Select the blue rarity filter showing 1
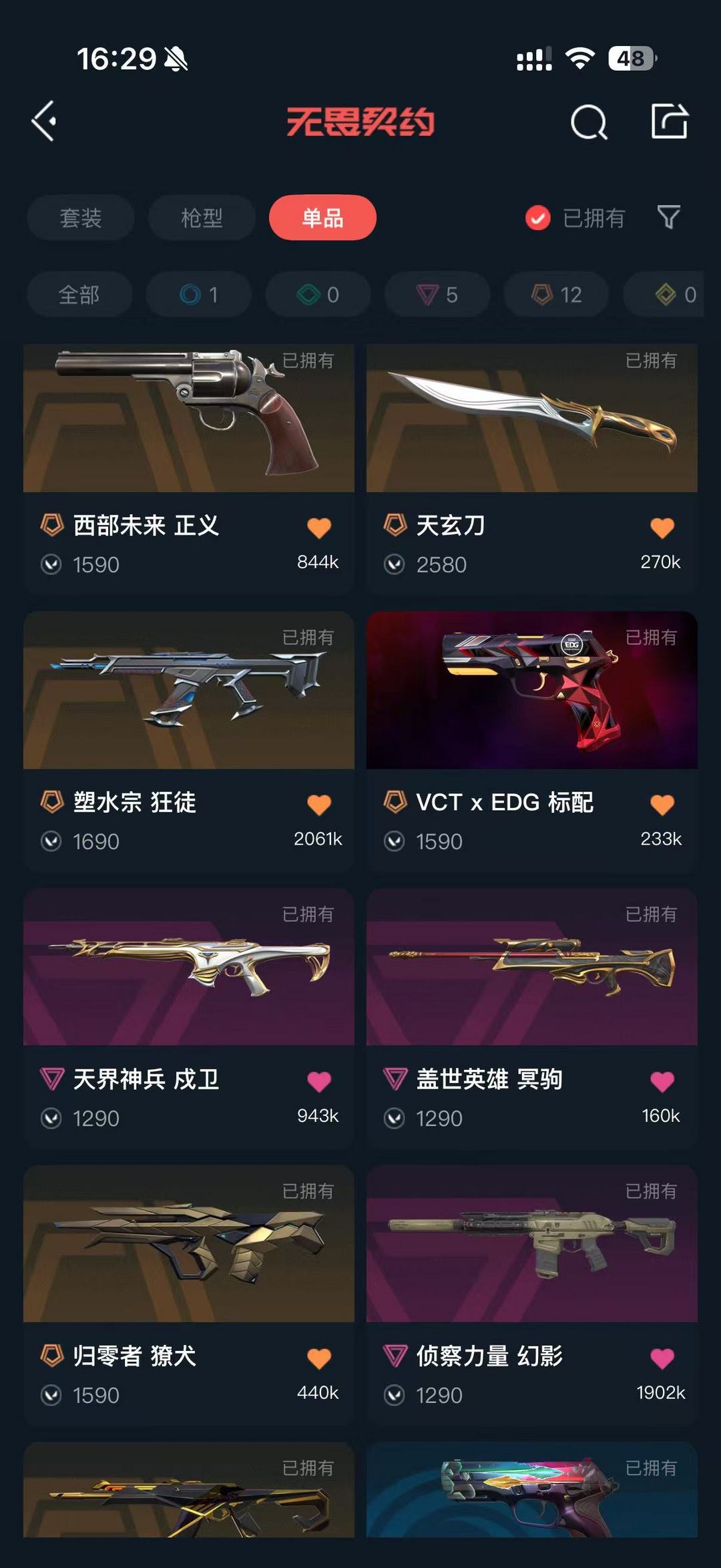Screen dimensions: 721x1568 [198, 295]
